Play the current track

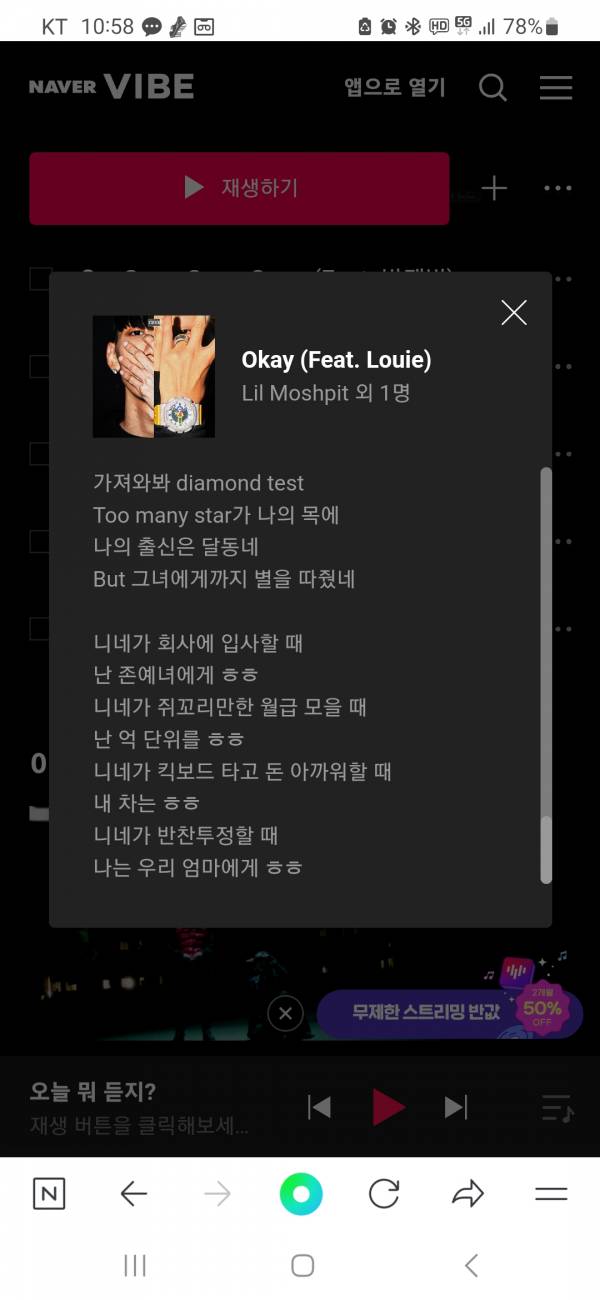tap(388, 1107)
